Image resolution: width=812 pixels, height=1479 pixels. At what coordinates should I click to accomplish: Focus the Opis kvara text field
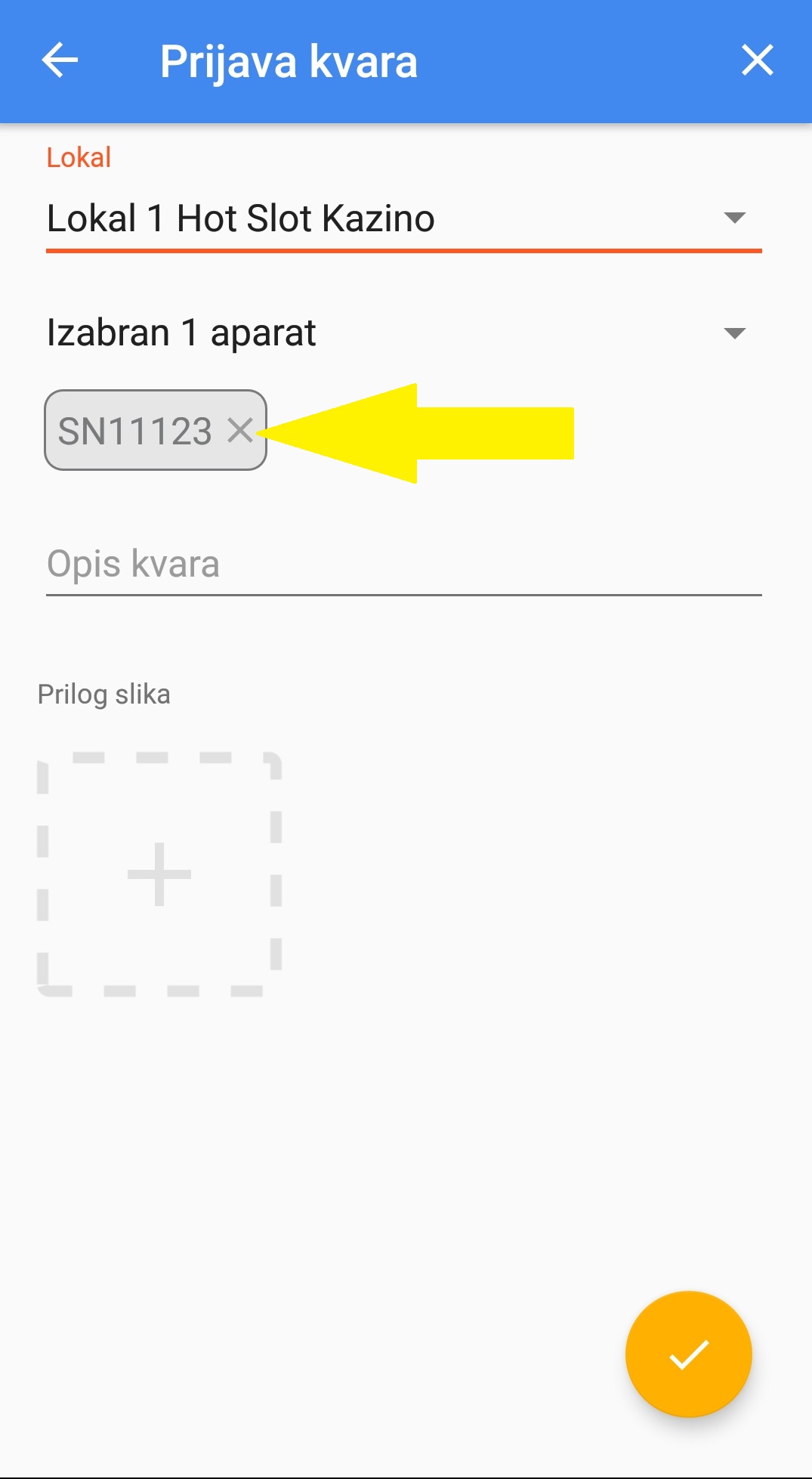[403, 565]
